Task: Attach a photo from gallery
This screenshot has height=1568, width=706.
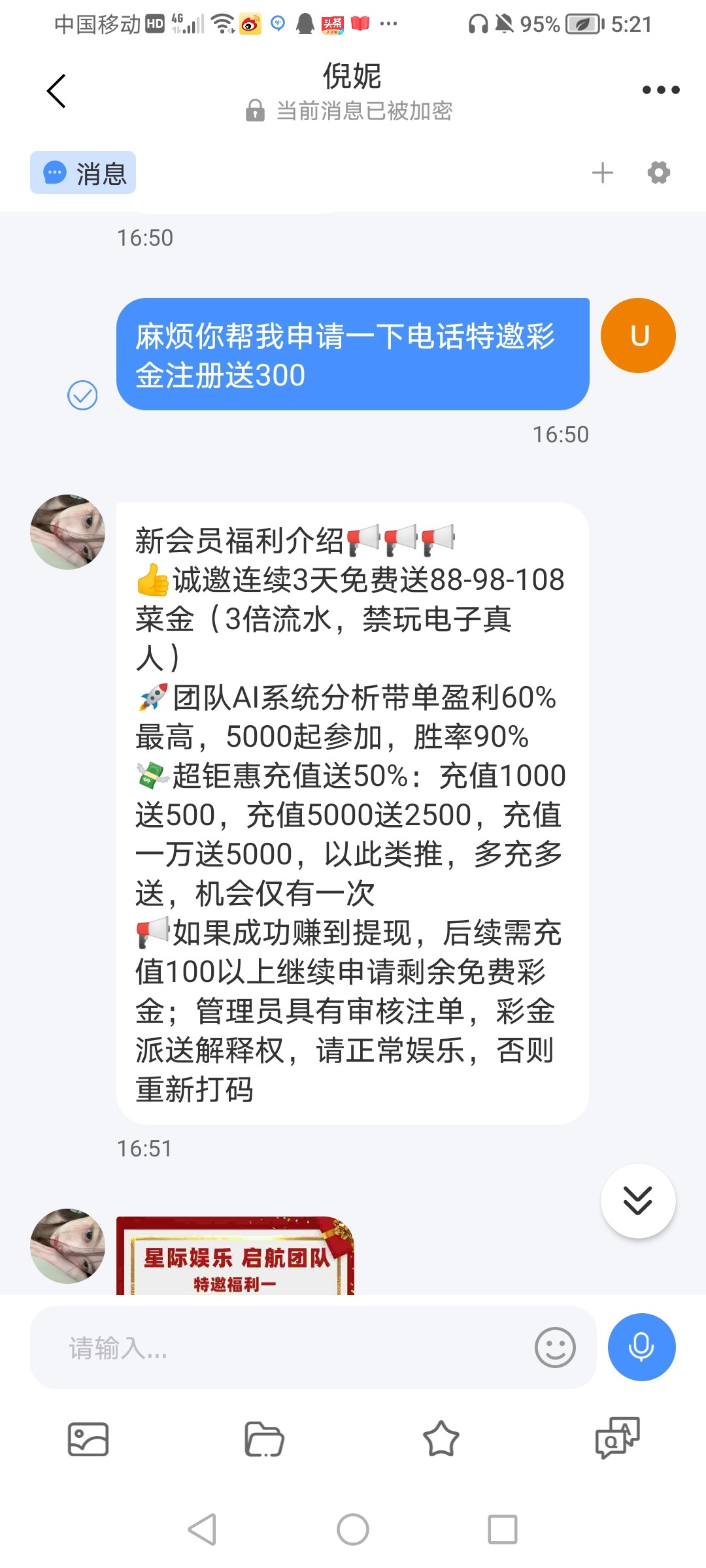Action: pos(88,1439)
